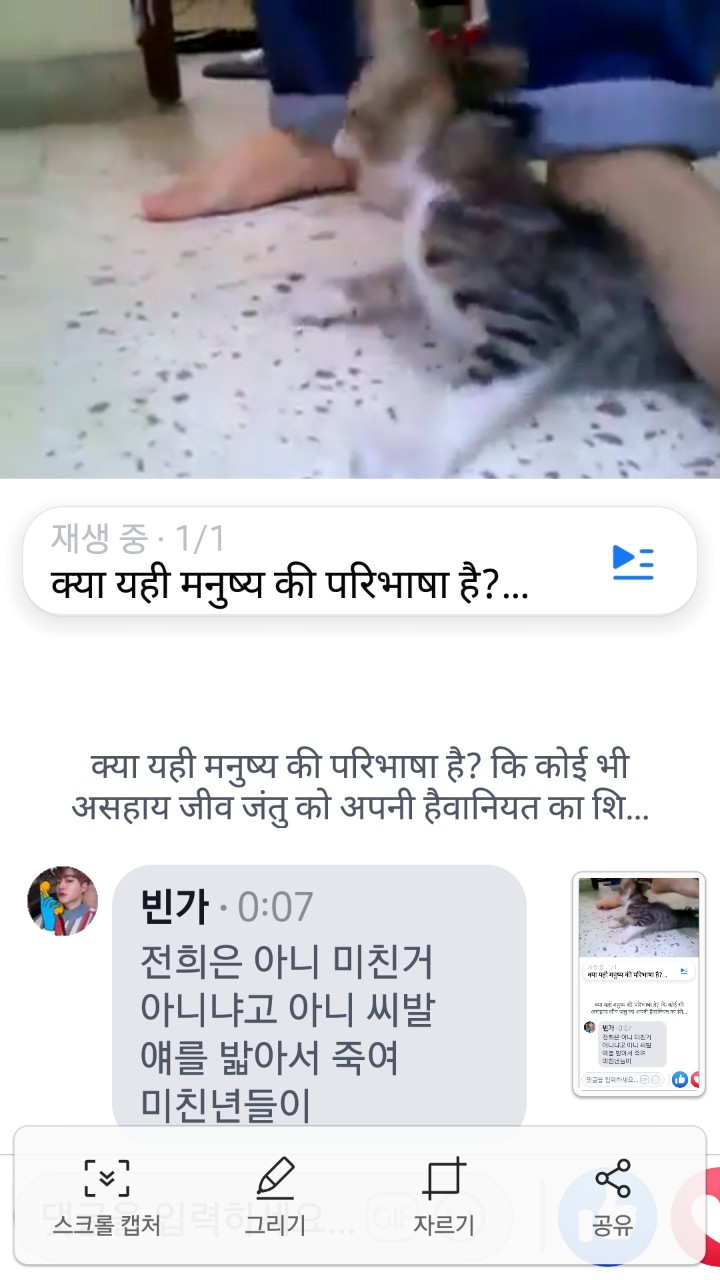Open the playlist queue icon
The width and height of the screenshot is (720, 1280).
[x=632, y=562]
